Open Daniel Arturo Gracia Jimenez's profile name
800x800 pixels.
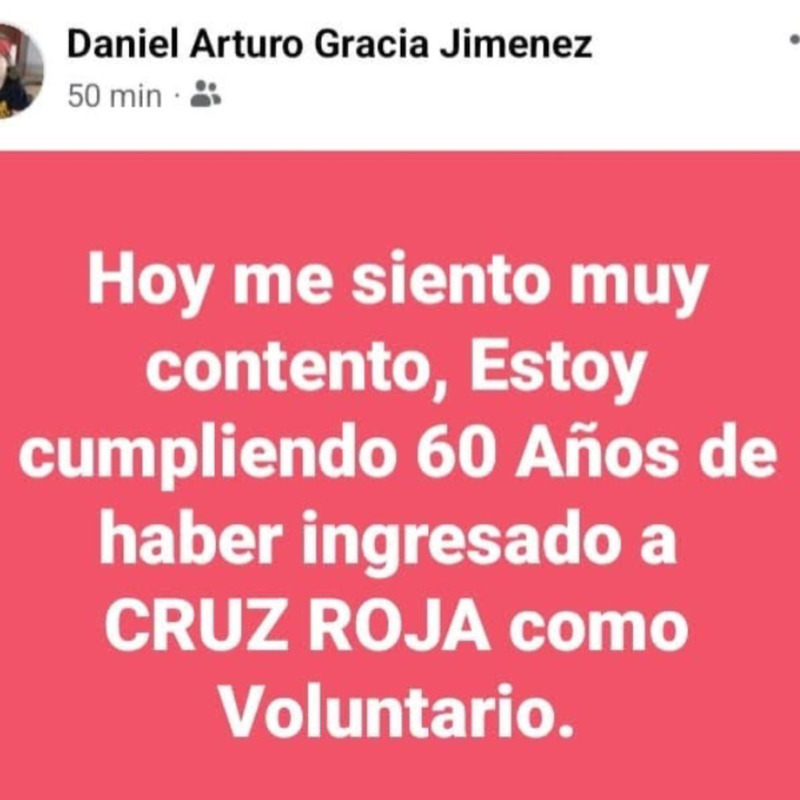(x=328, y=44)
